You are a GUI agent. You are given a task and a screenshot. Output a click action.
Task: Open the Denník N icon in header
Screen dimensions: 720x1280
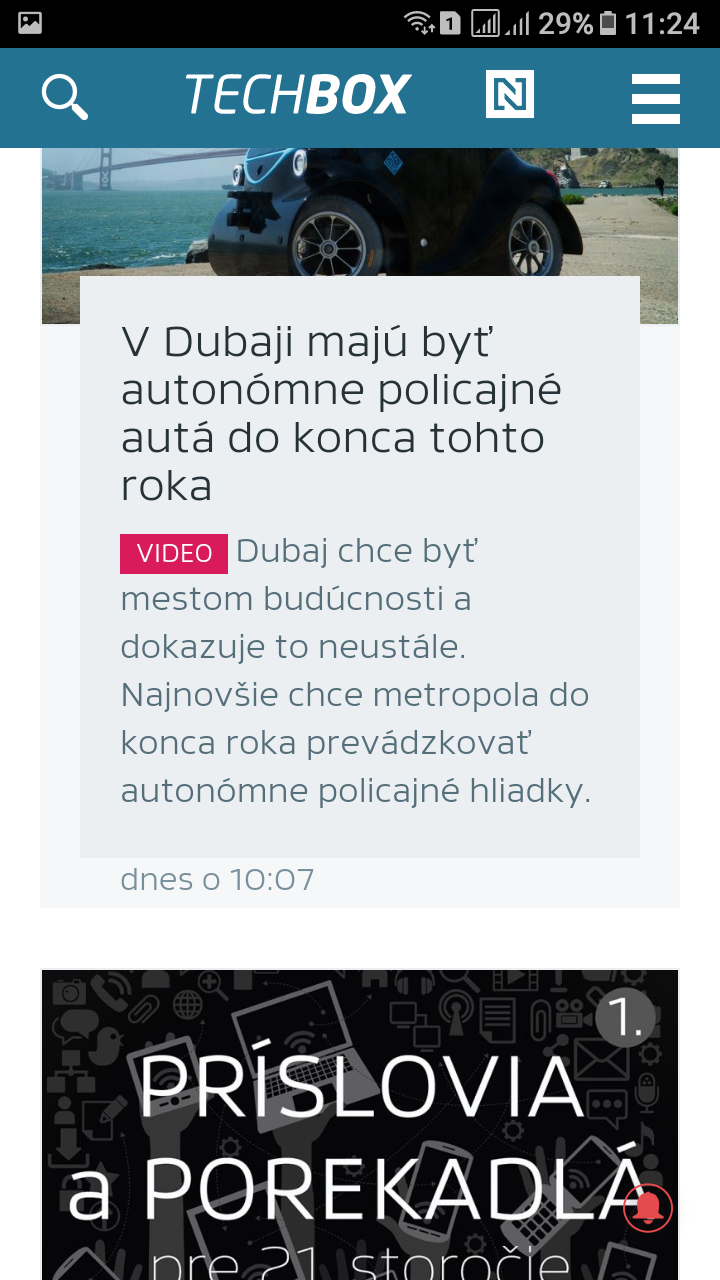pos(510,96)
